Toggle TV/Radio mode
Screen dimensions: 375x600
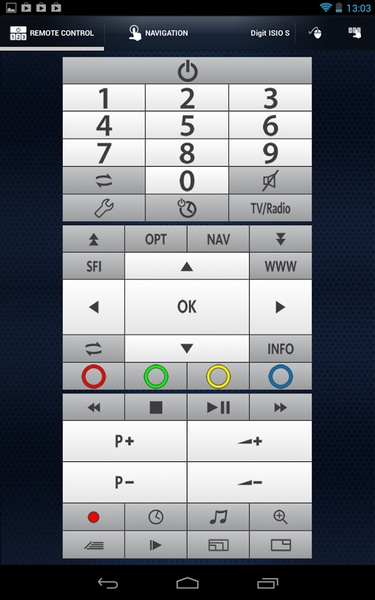point(270,208)
